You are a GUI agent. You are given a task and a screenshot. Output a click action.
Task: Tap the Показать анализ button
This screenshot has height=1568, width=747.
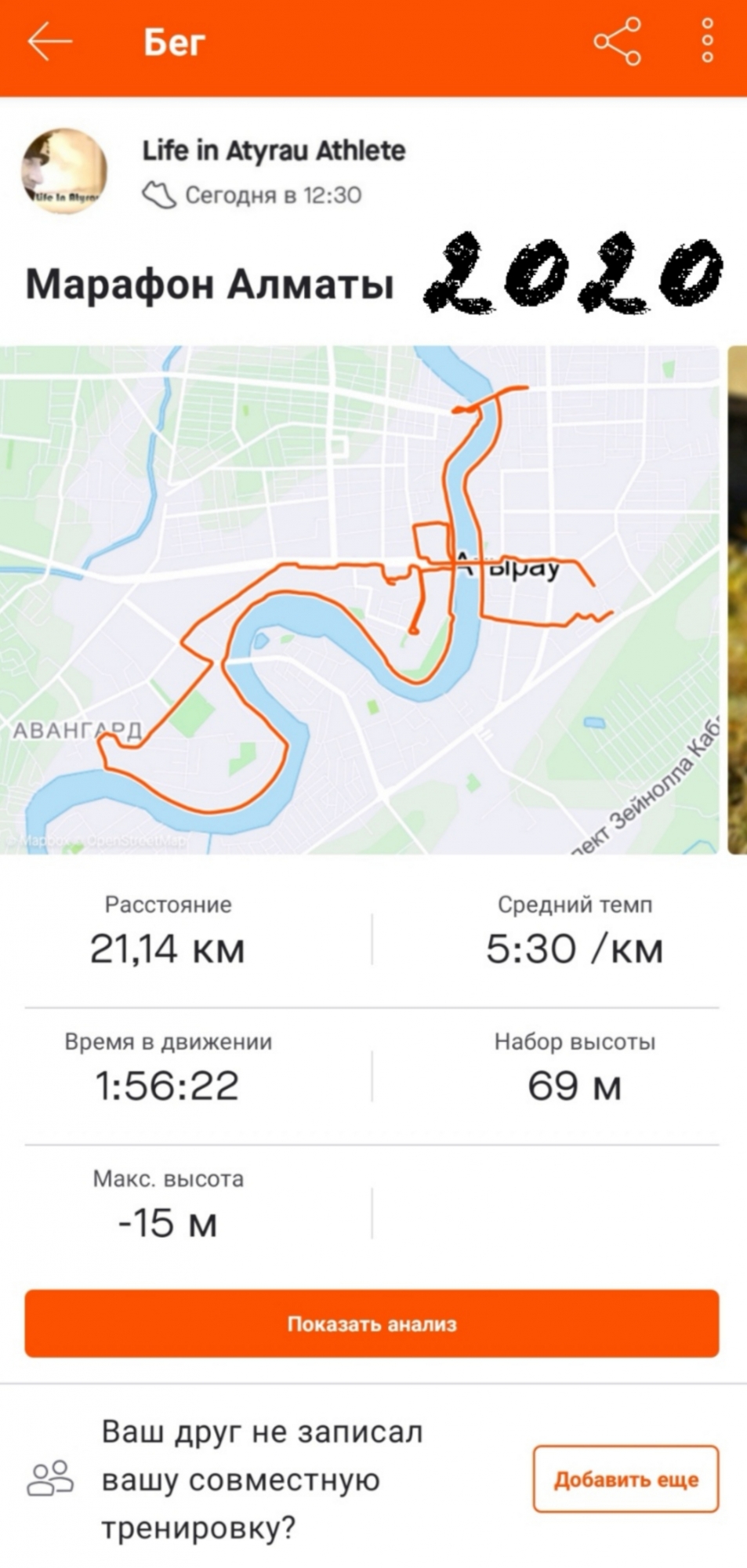pos(372,1323)
